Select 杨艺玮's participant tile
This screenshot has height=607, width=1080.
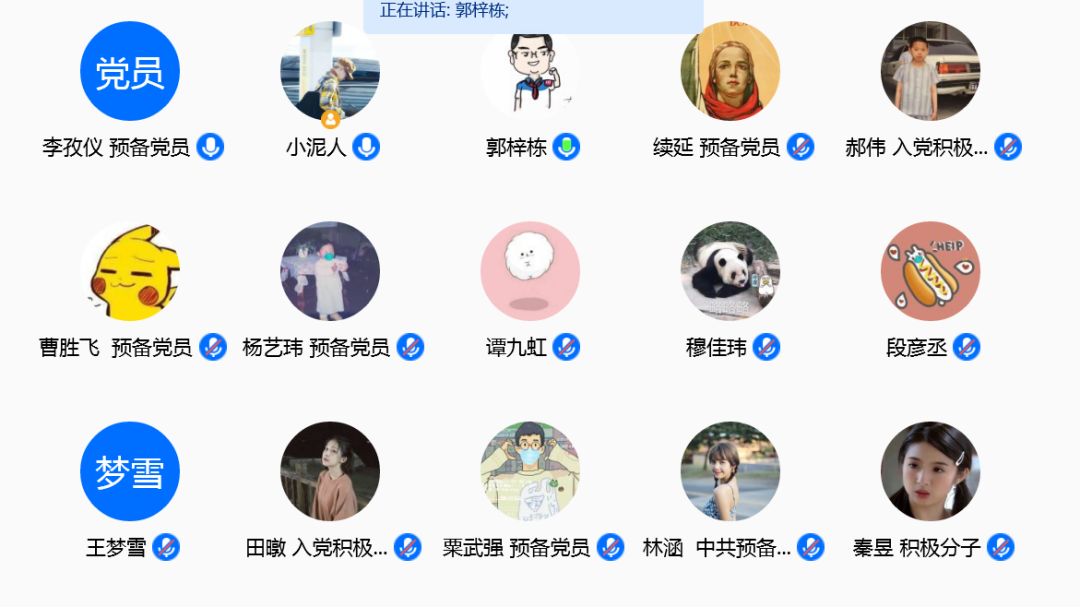coord(330,271)
